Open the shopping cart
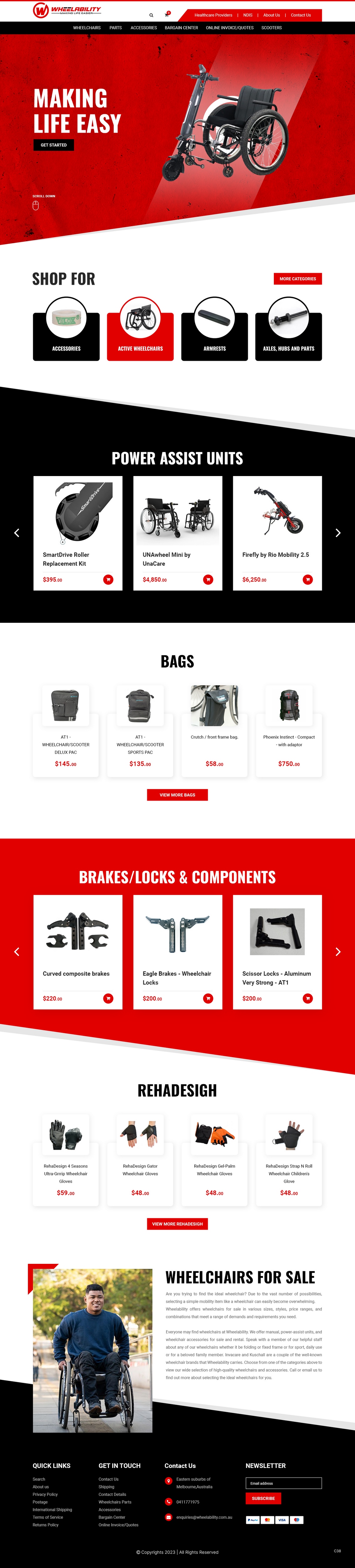Viewport: 355px width, 1568px height. [167, 15]
